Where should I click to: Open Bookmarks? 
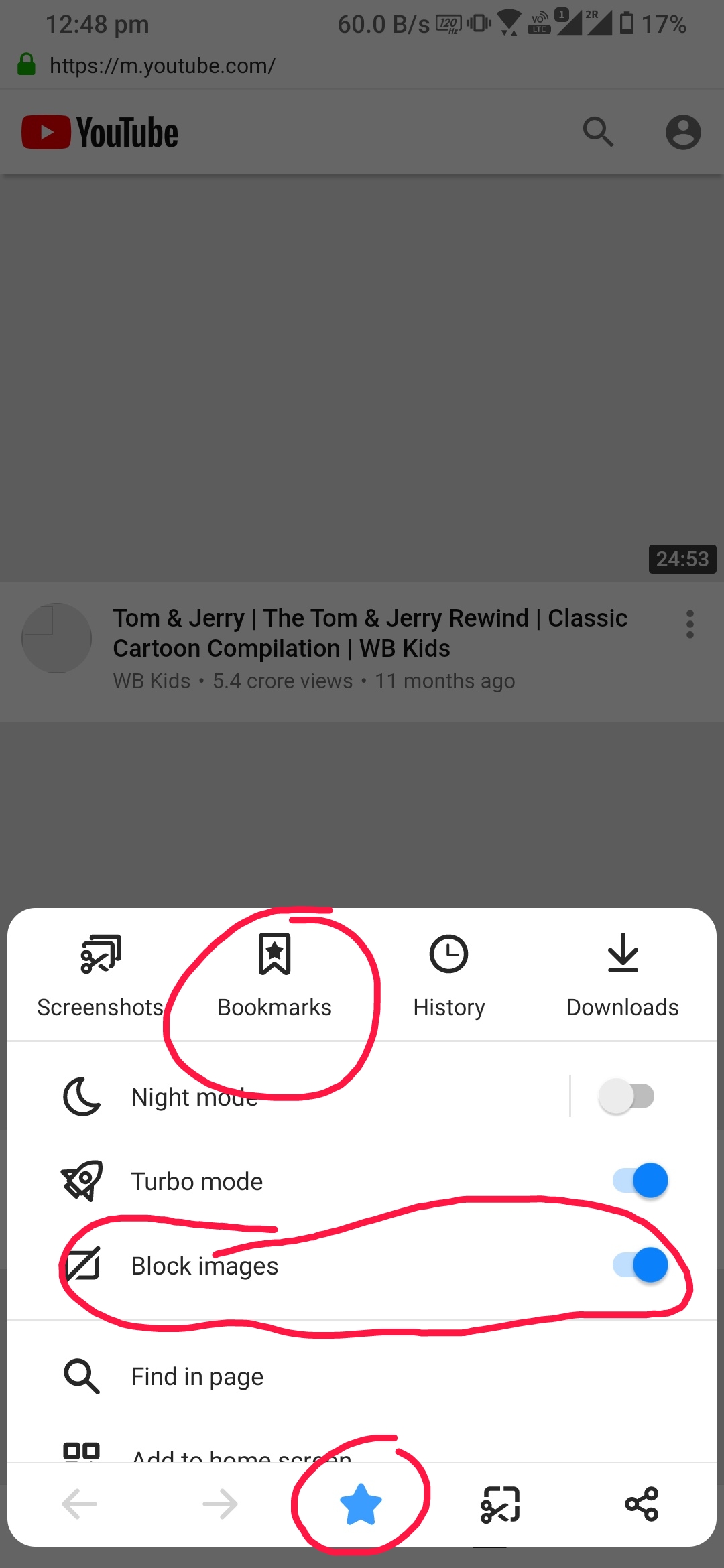tap(274, 976)
